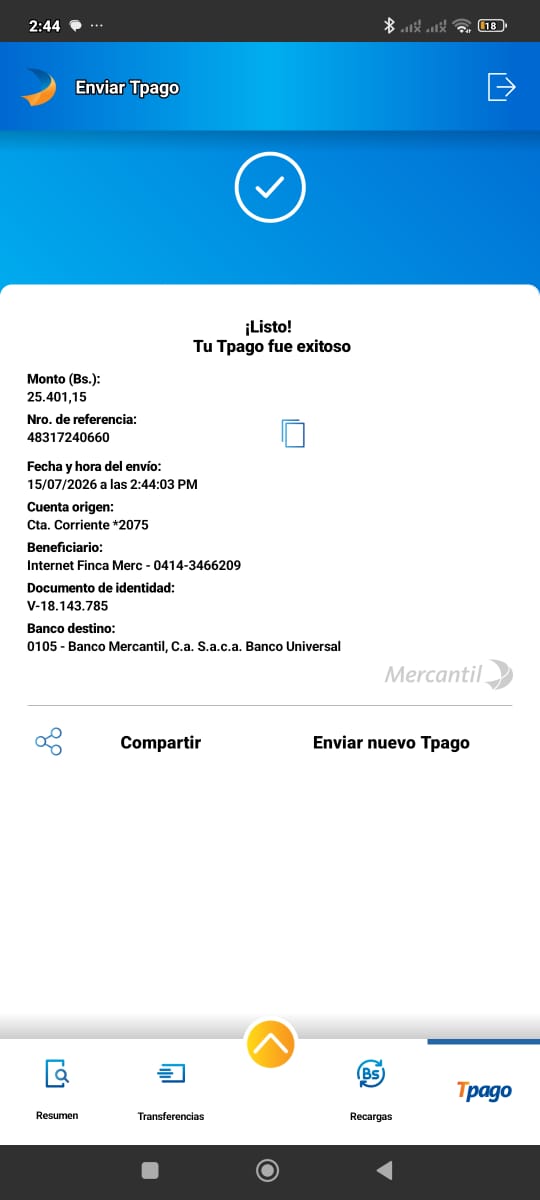Share the Tpago receipt via Compartir

tap(161, 742)
